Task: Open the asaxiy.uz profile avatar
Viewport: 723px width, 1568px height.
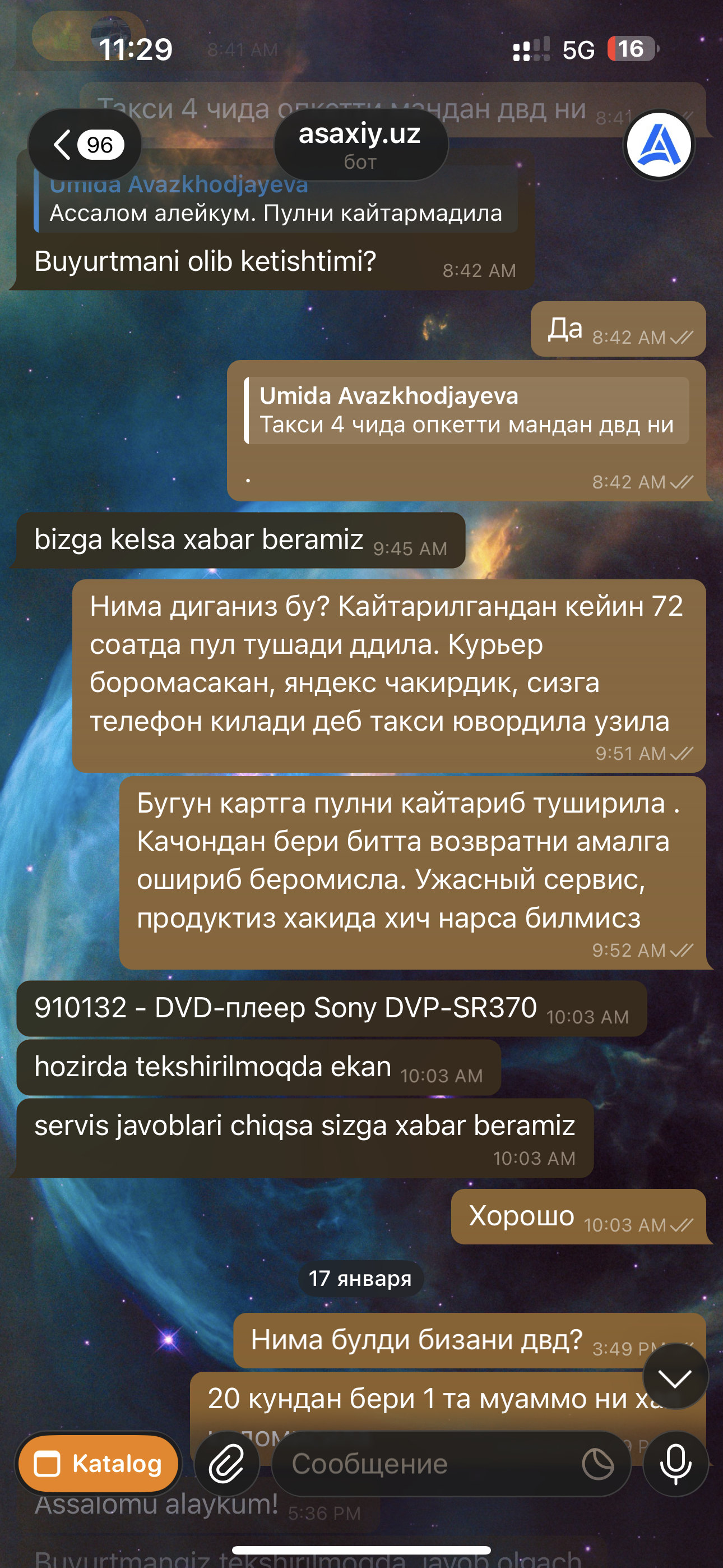Action: click(x=659, y=145)
